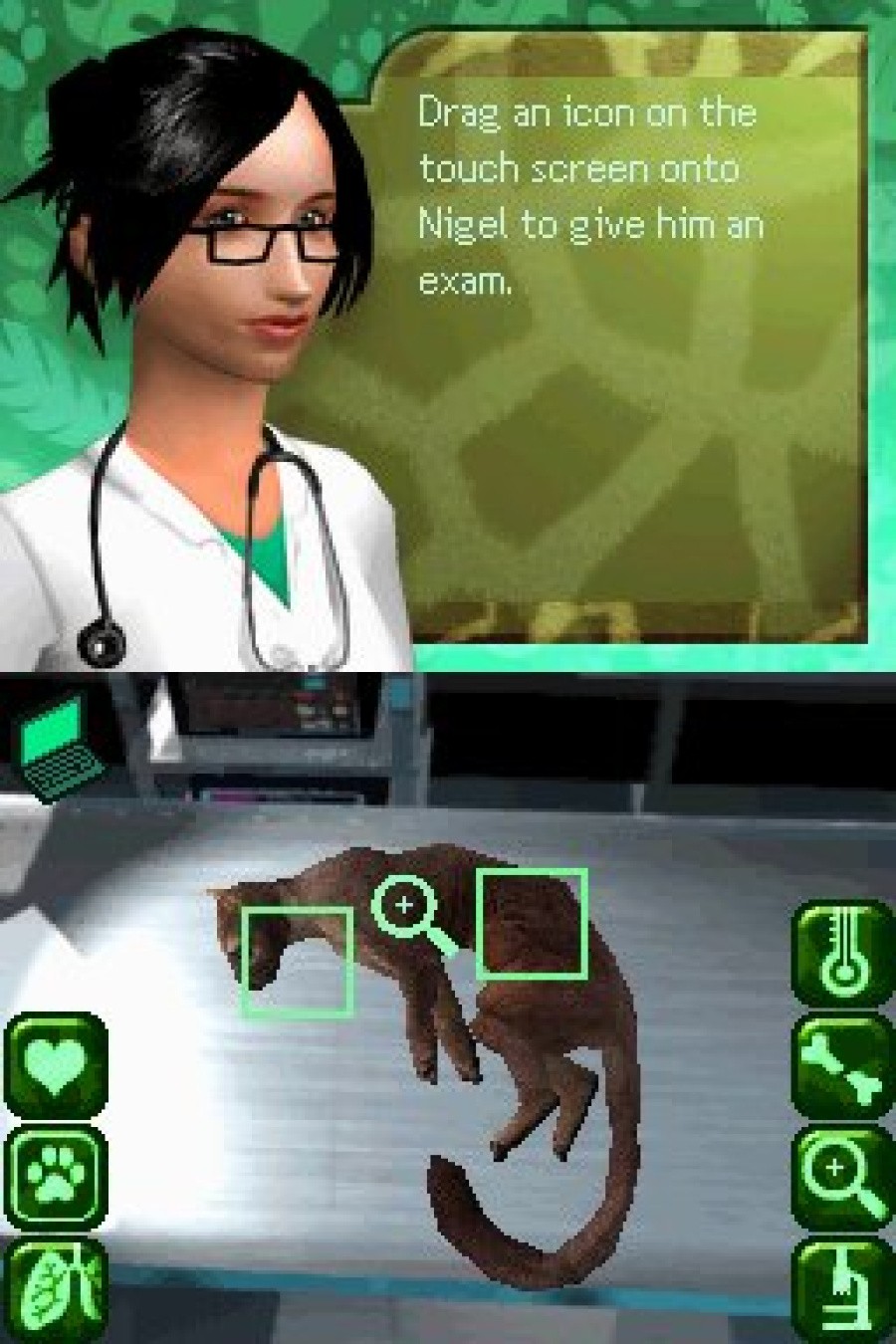This screenshot has width=896, height=1344.
Task: Tap the exam target box on Nigel's head
Action: [x=297, y=962]
